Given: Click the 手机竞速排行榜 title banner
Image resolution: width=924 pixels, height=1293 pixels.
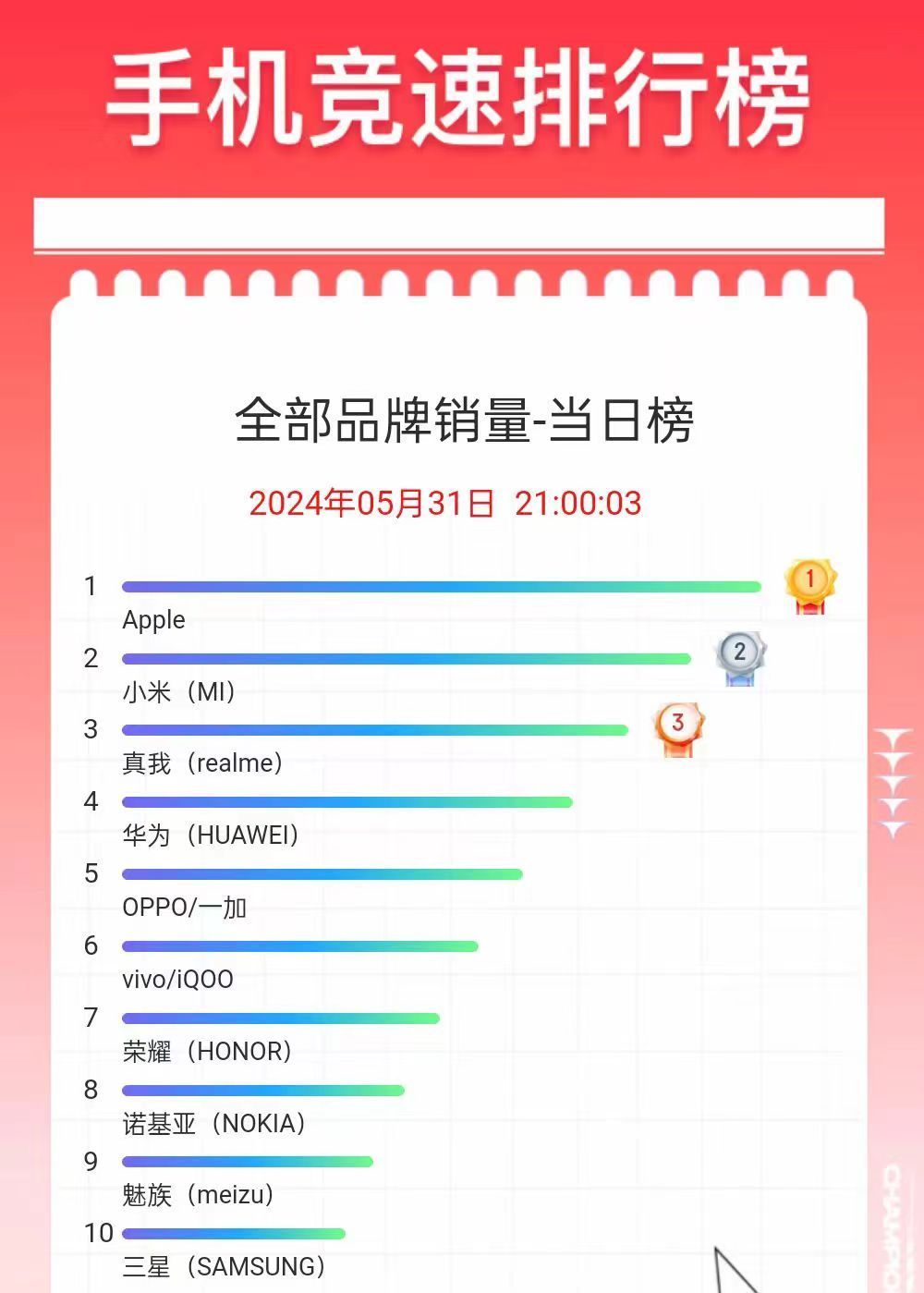Looking at the screenshot, I should (462, 92).
